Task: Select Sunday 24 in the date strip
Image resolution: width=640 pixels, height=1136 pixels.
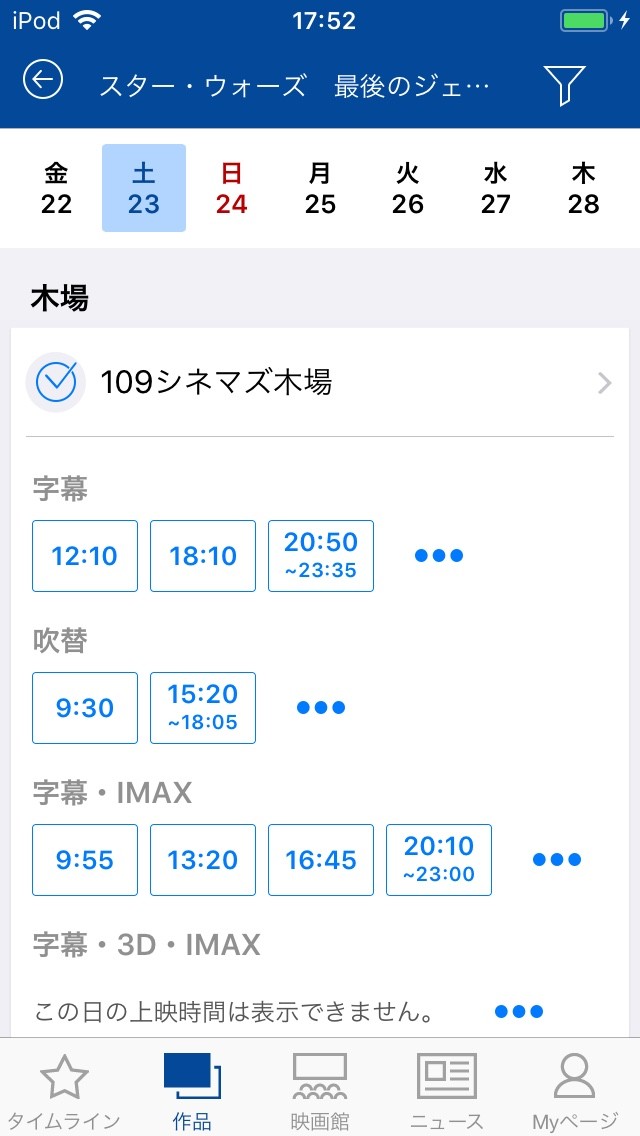Action: point(231,188)
